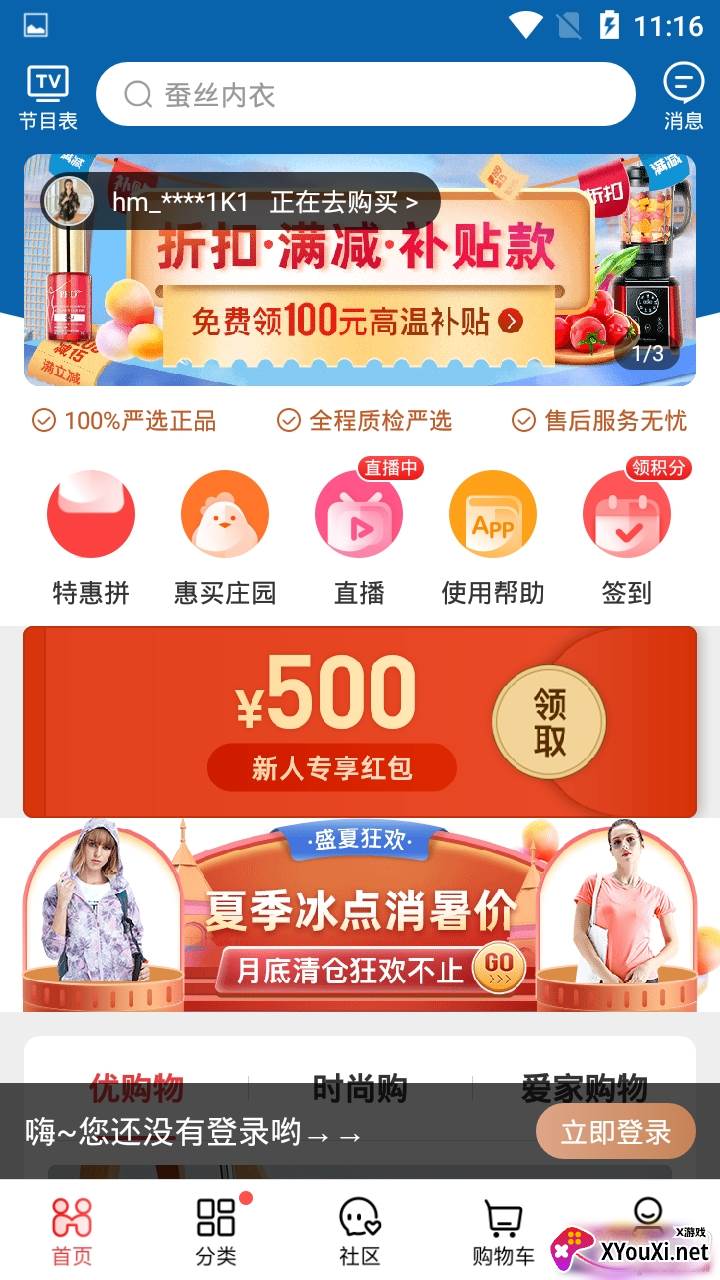Open 惠买庄园

(x=225, y=537)
